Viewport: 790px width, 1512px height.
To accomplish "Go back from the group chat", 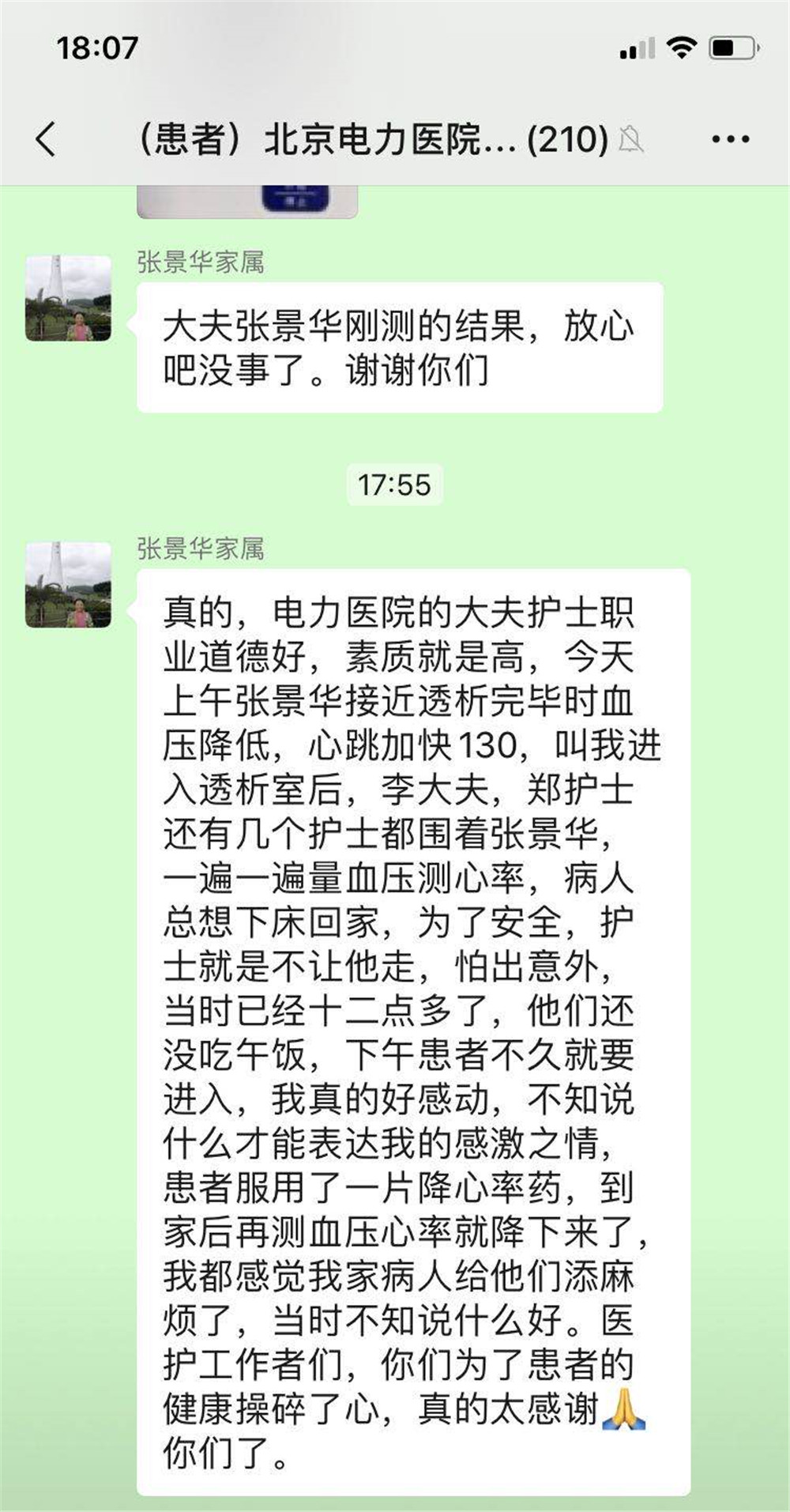I will tap(46, 139).
